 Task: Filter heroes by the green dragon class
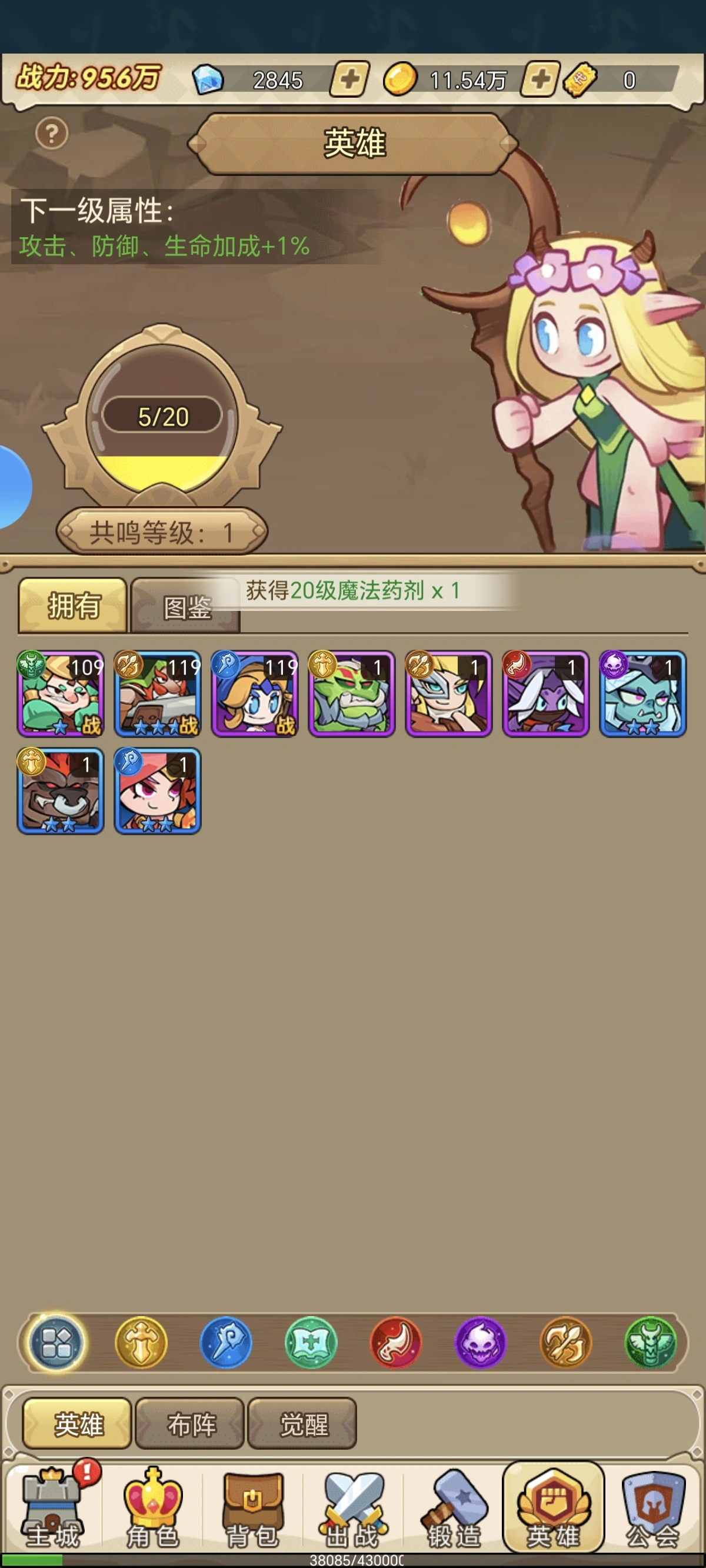pos(650,1341)
